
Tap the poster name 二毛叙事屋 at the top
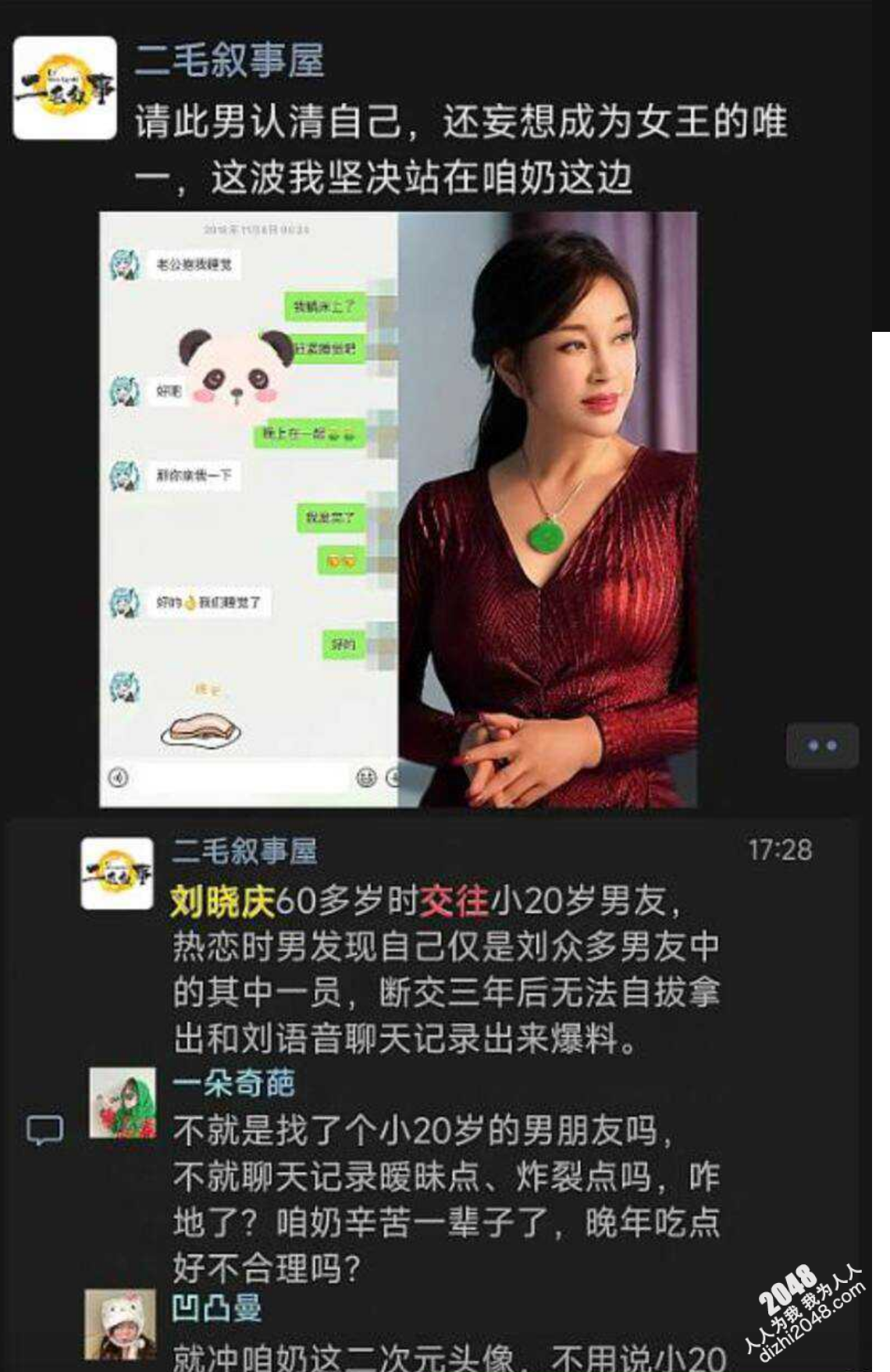(x=229, y=60)
